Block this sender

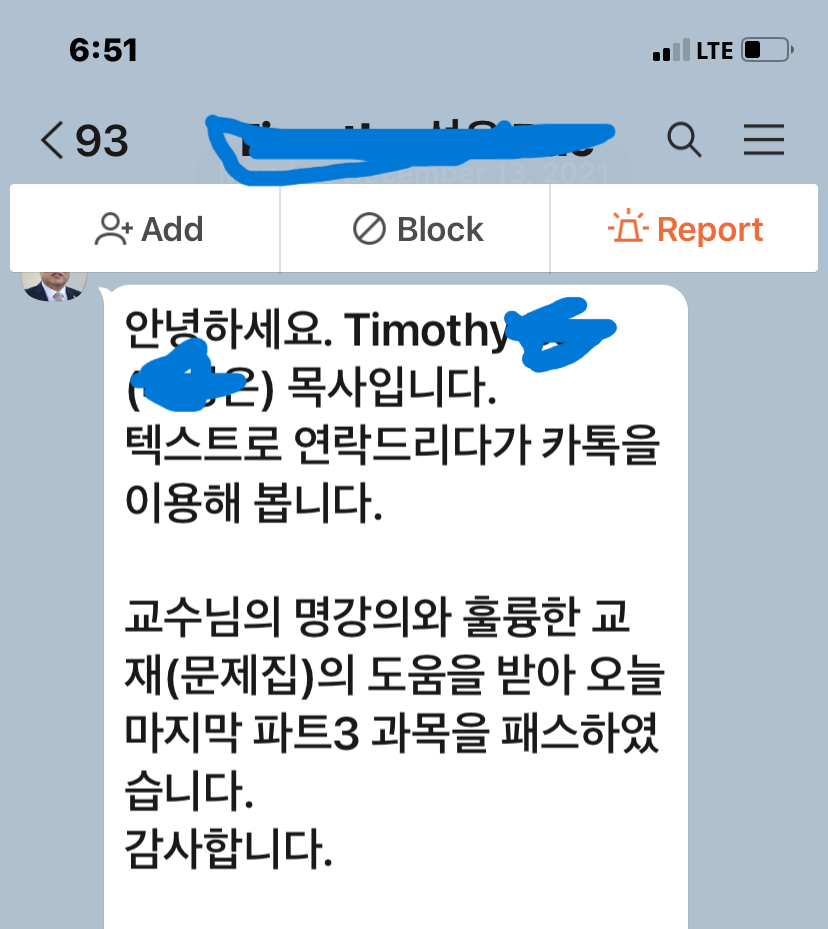[417, 230]
